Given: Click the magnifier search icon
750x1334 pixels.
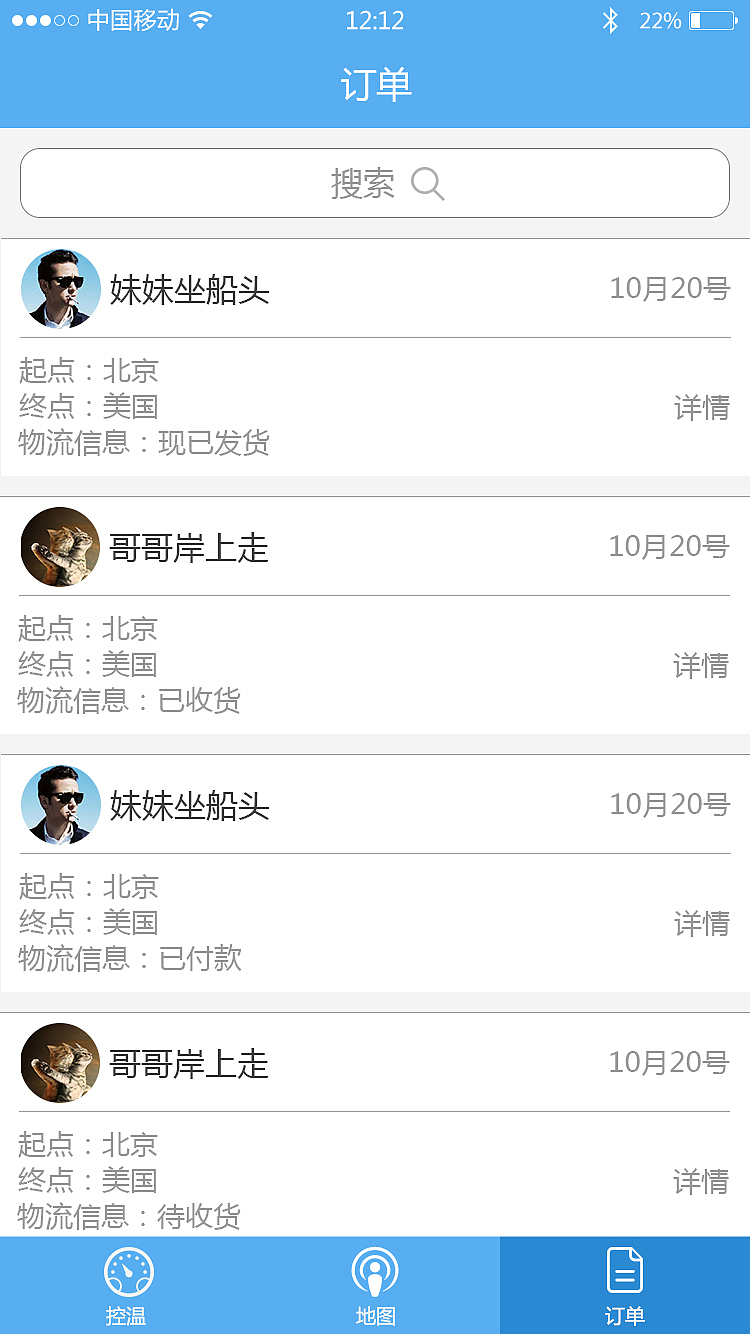Looking at the screenshot, I should point(429,183).
